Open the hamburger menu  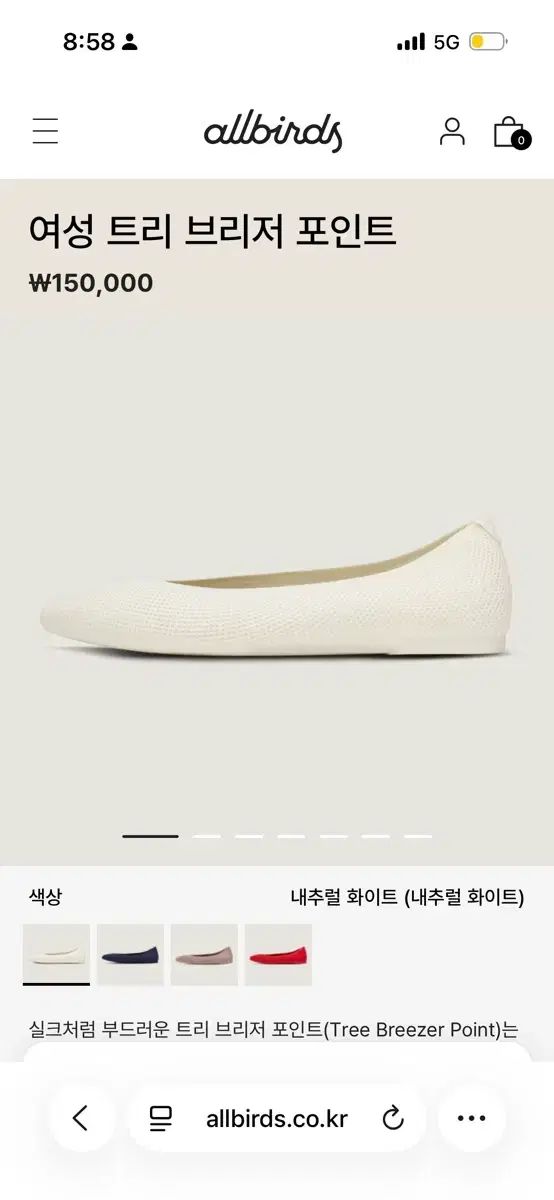45,131
